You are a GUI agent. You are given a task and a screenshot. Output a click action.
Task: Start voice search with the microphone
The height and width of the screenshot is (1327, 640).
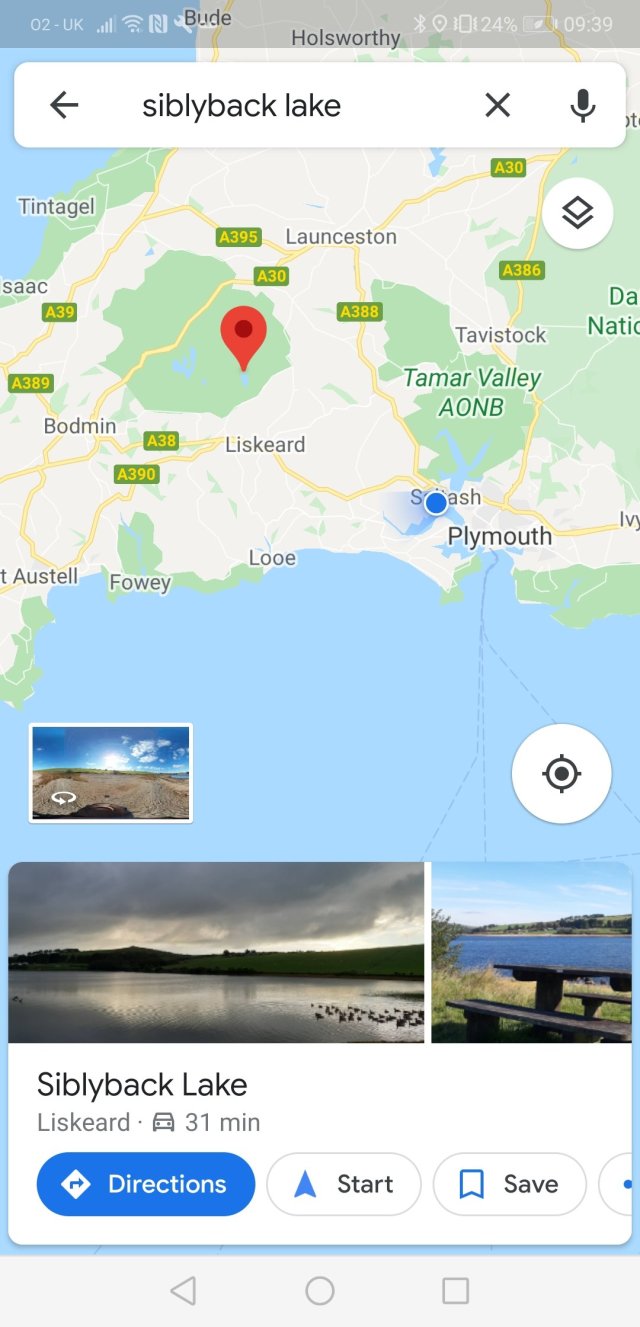pyautogui.click(x=583, y=105)
